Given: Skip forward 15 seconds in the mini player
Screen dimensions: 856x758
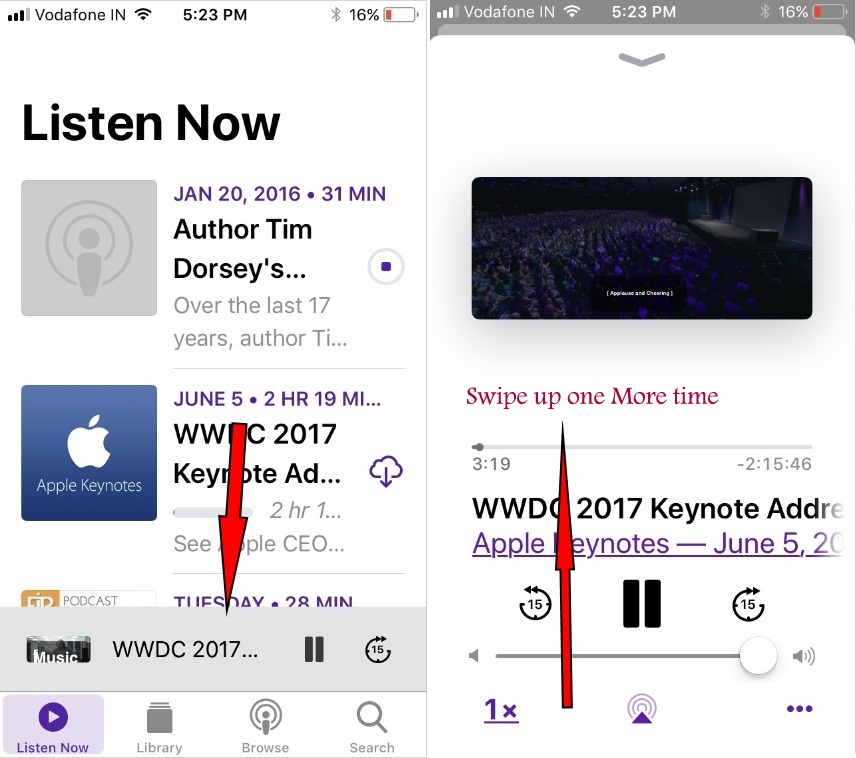Looking at the screenshot, I should (x=377, y=649).
